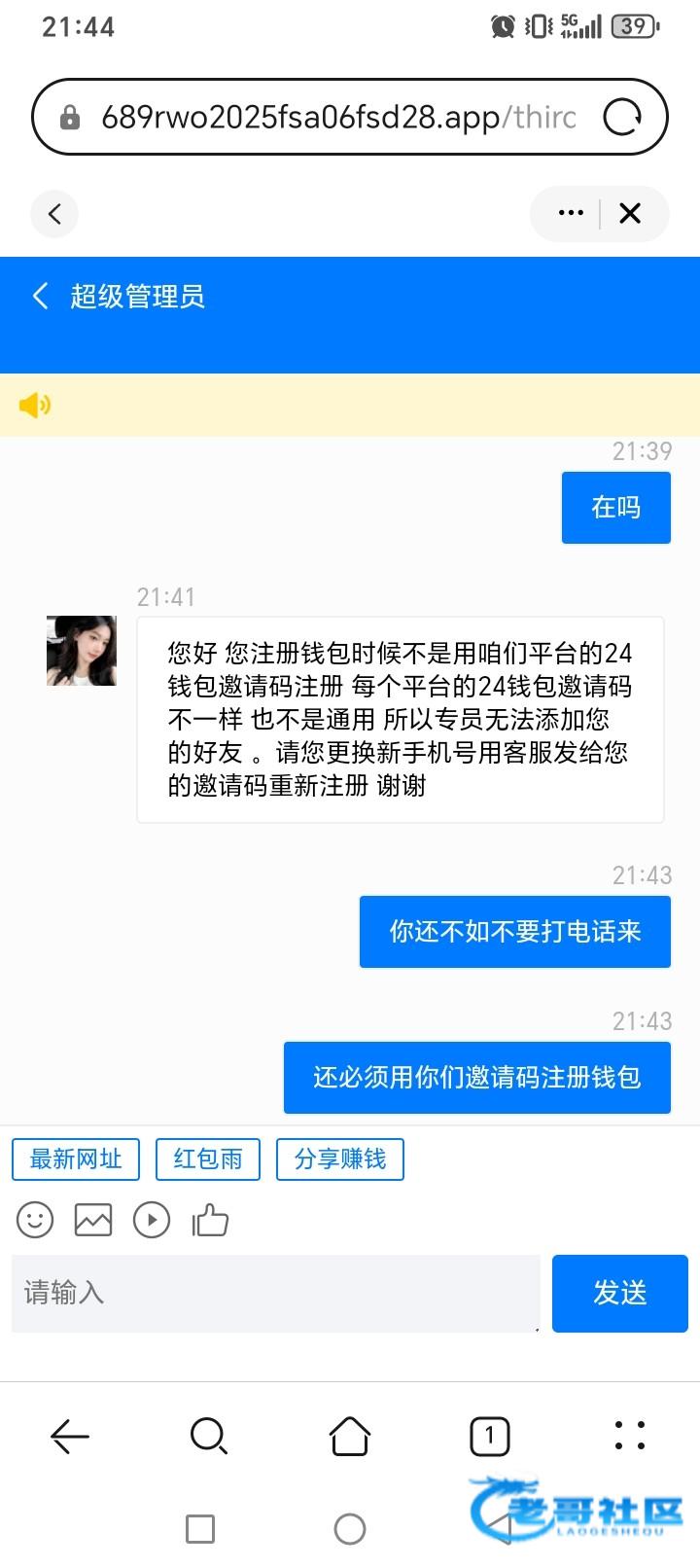Open the emoji picker

35,1220
